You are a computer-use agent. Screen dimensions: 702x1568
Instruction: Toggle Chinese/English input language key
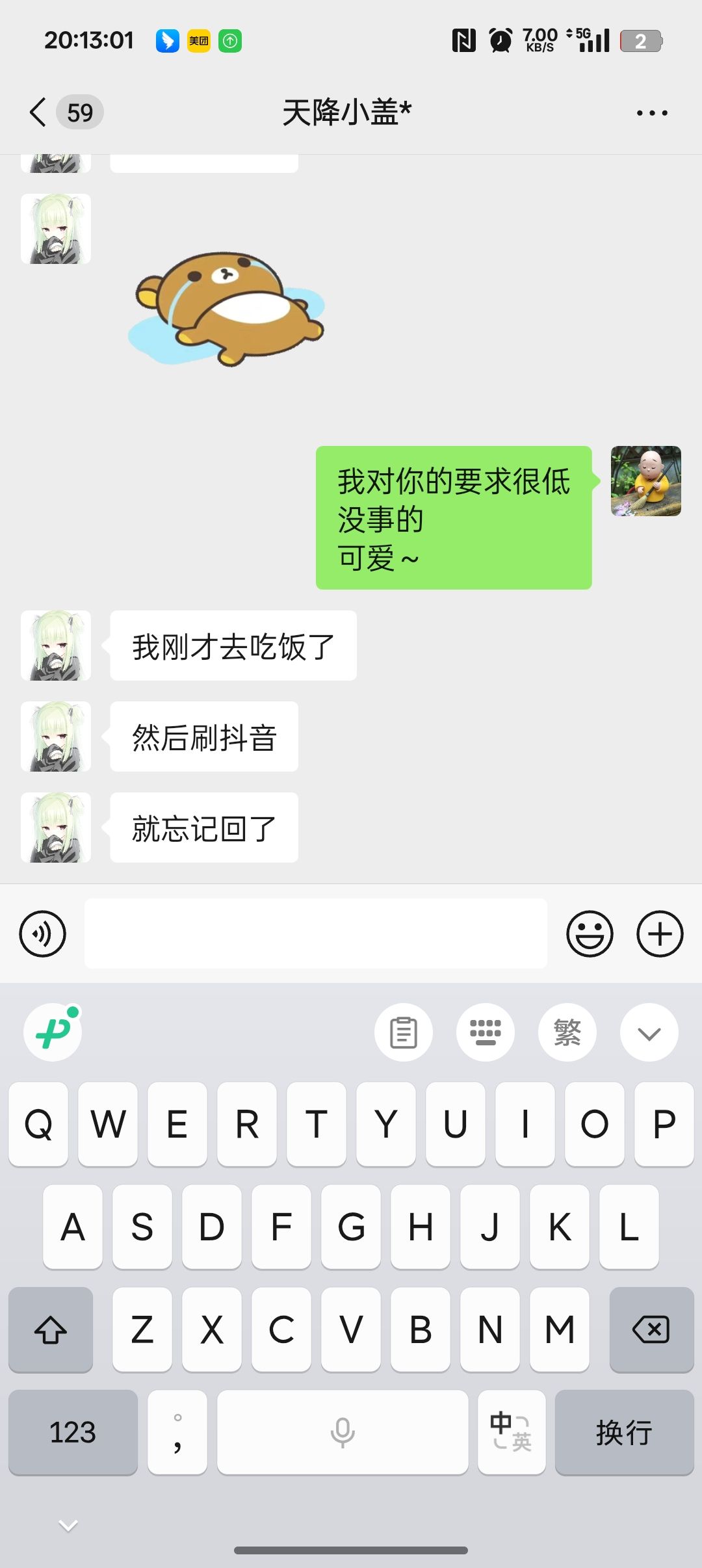[511, 1432]
